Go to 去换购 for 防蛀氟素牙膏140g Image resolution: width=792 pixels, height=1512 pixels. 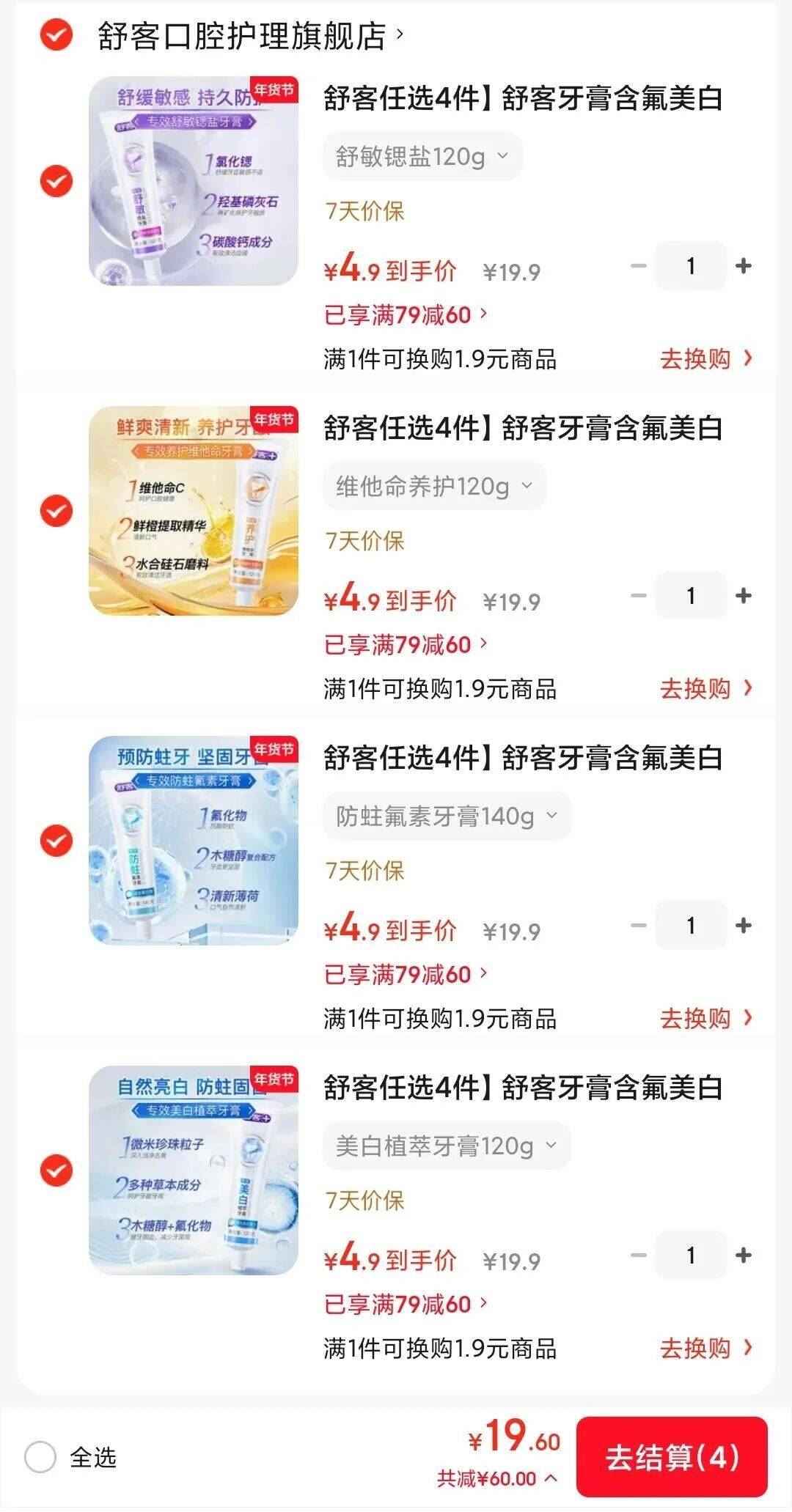[x=705, y=1018]
